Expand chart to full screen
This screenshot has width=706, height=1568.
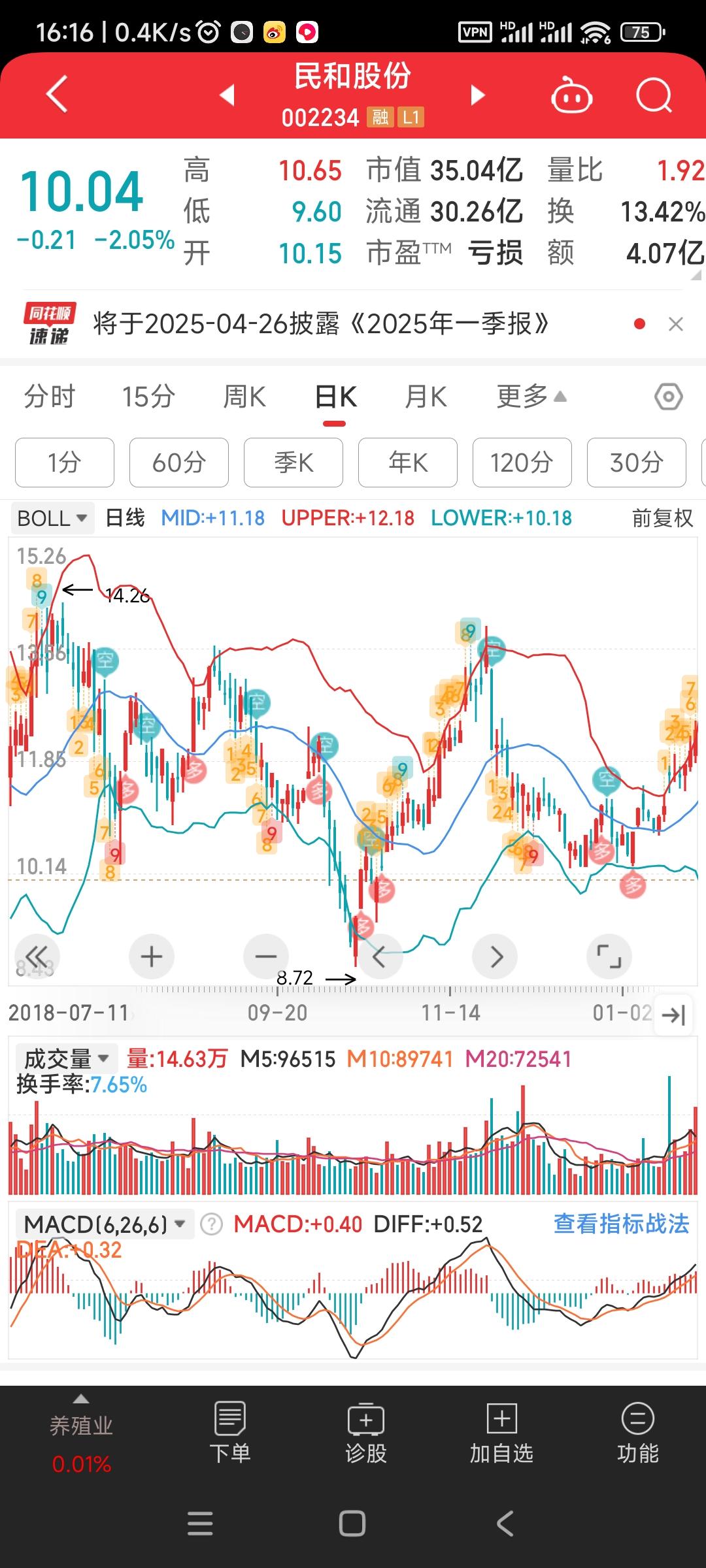click(x=609, y=956)
